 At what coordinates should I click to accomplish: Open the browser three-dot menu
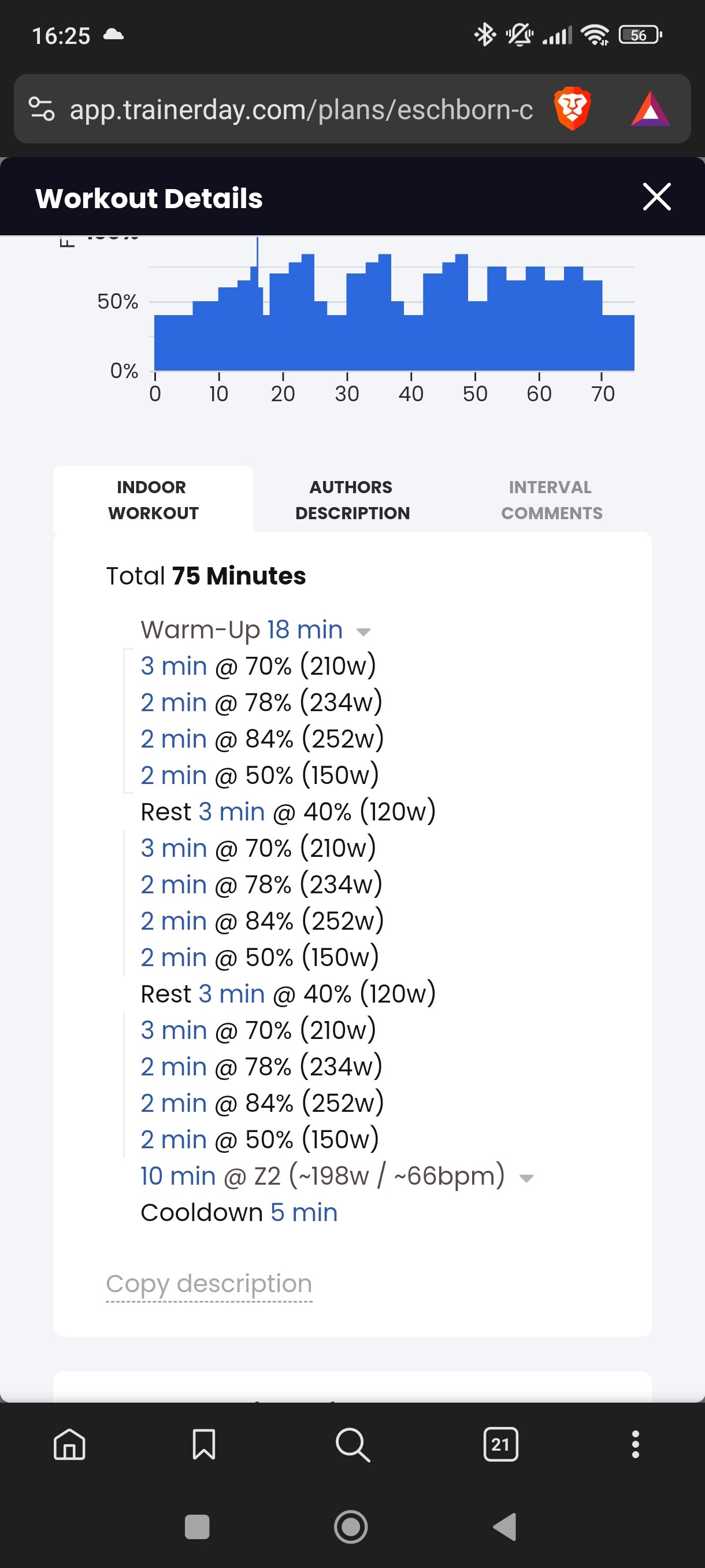coord(635,1444)
